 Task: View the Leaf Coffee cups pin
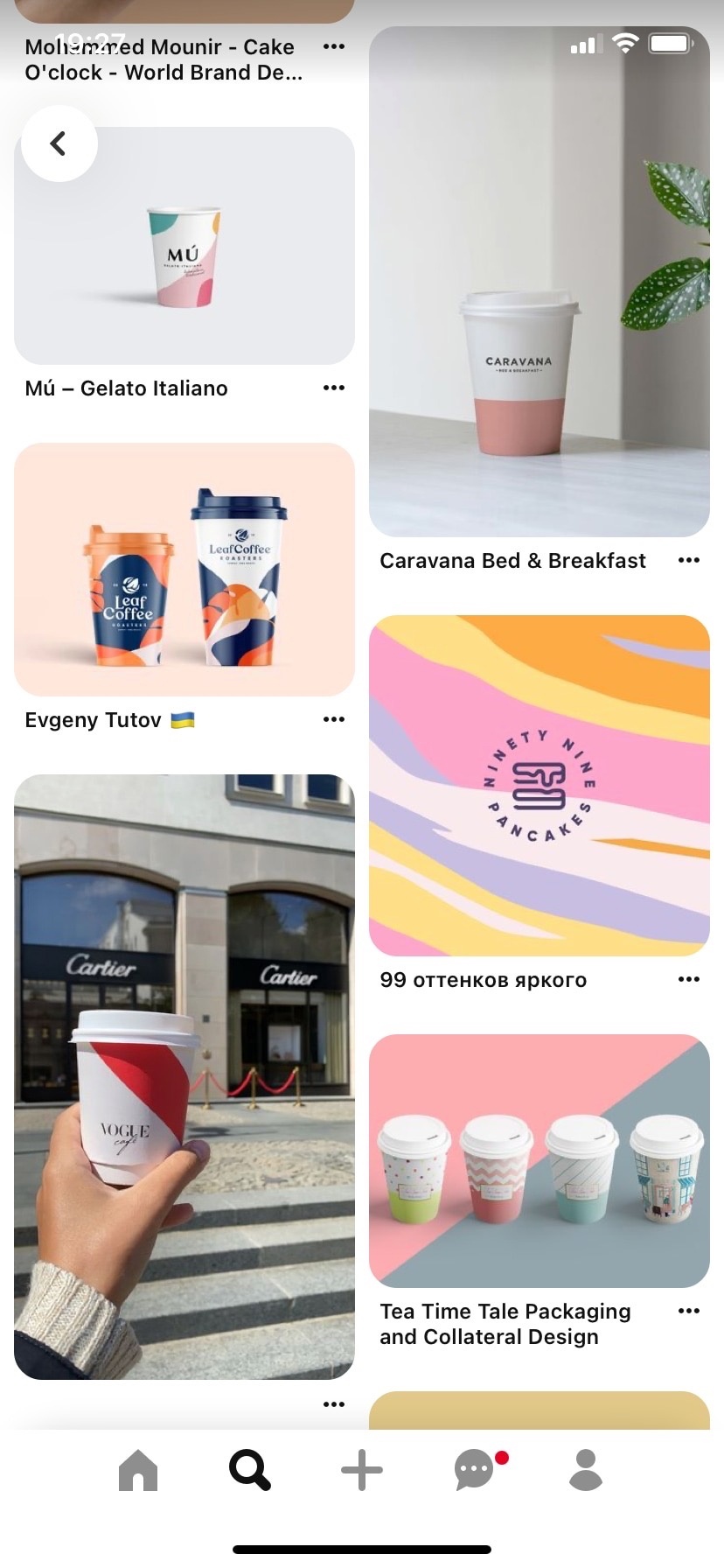tap(184, 570)
